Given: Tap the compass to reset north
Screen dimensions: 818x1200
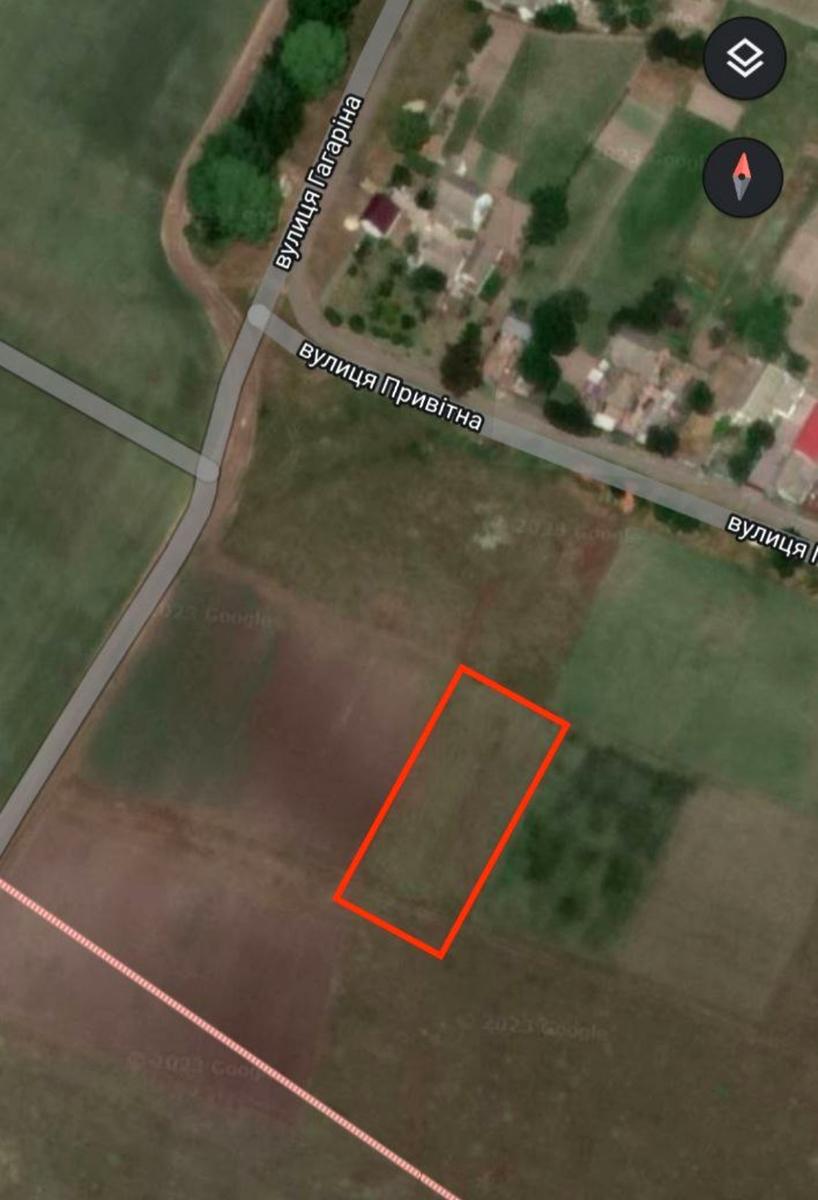Looking at the screenshot, I should (x=742, y=177).
